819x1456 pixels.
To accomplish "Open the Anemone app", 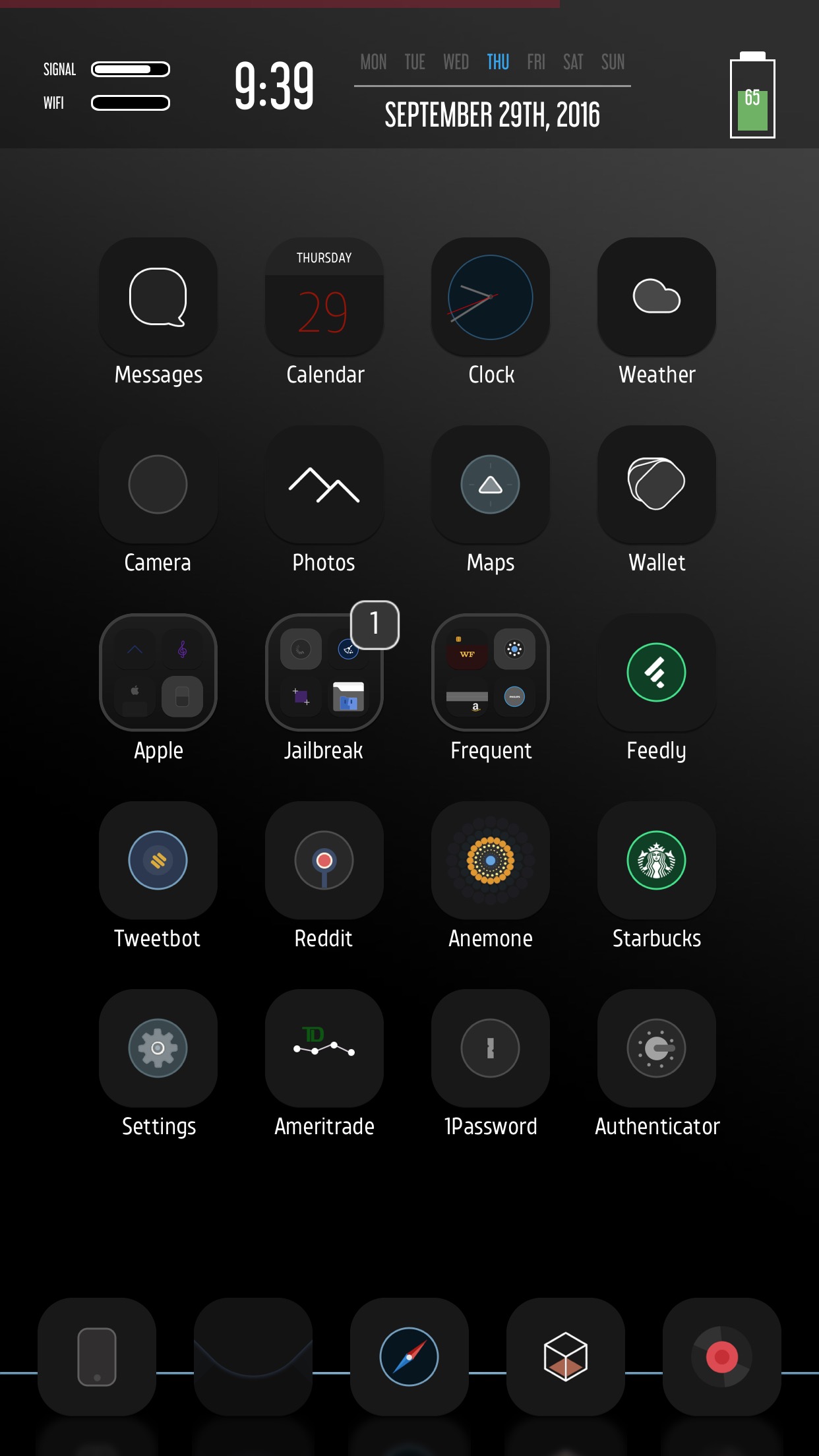I will [x=491, y=861].
